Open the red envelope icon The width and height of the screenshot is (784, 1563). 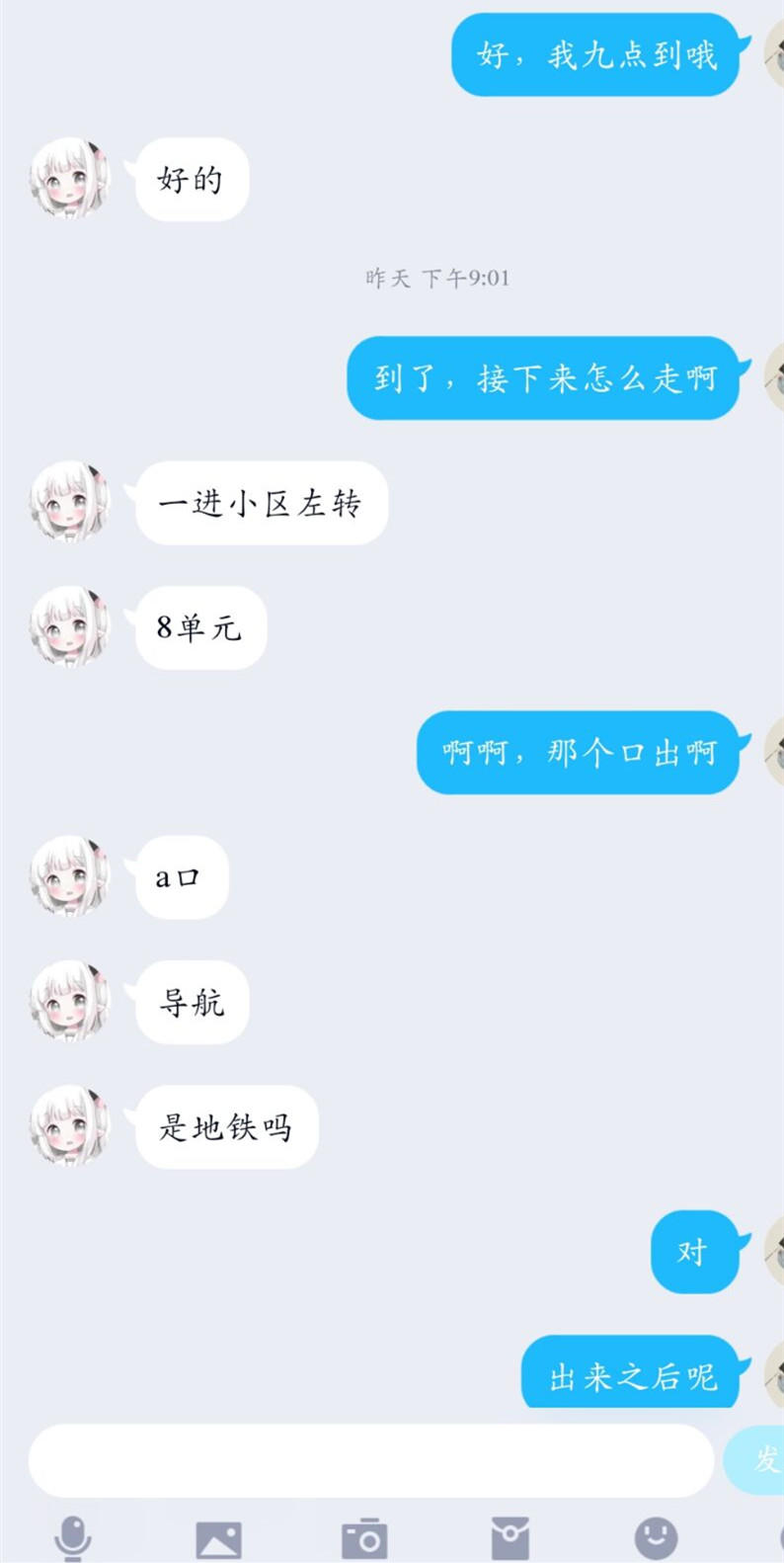coord(510,1538)
